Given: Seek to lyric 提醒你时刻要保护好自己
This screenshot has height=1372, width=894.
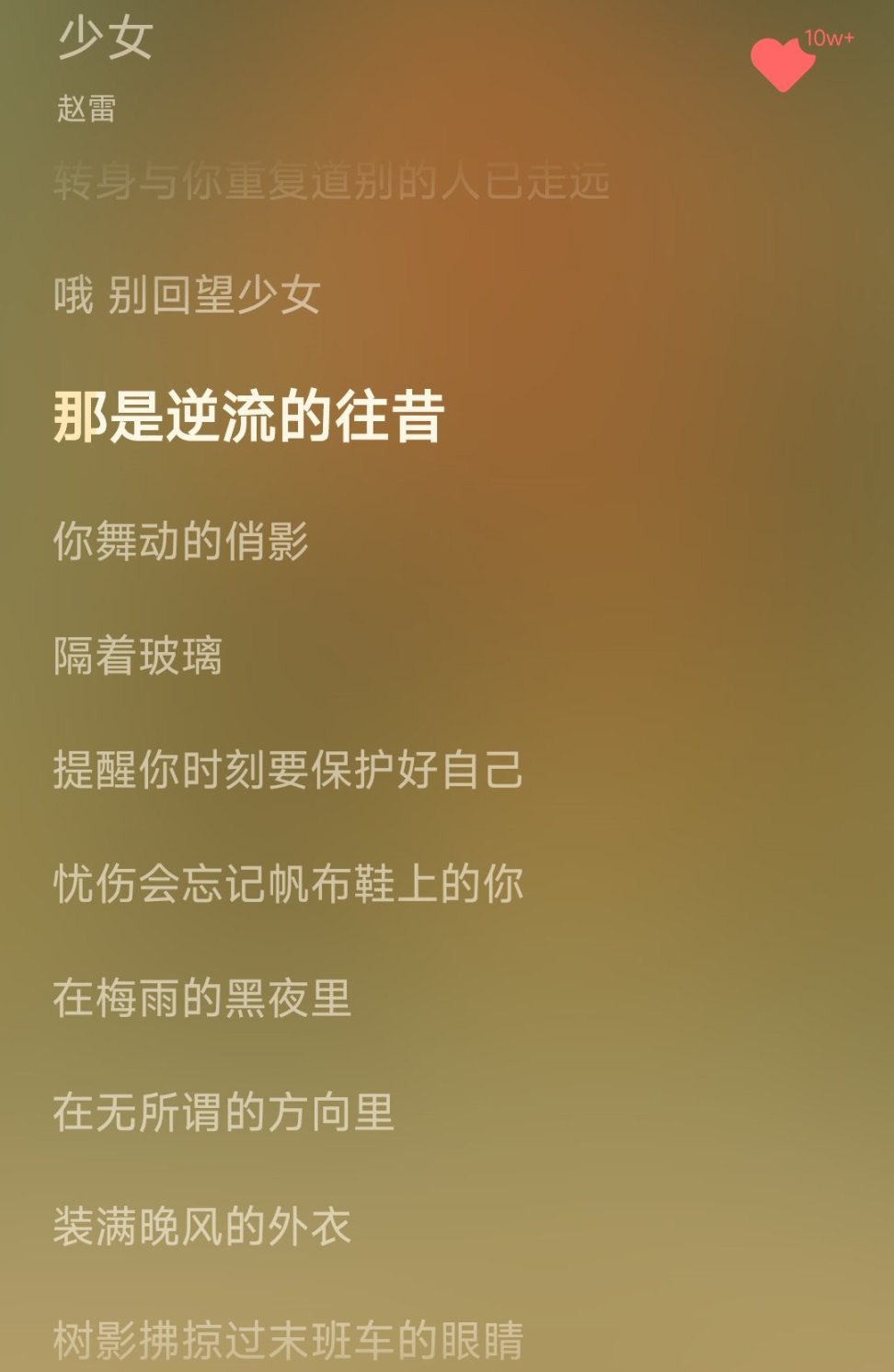Looking at the screenshot, I should [x=287, y=771].
